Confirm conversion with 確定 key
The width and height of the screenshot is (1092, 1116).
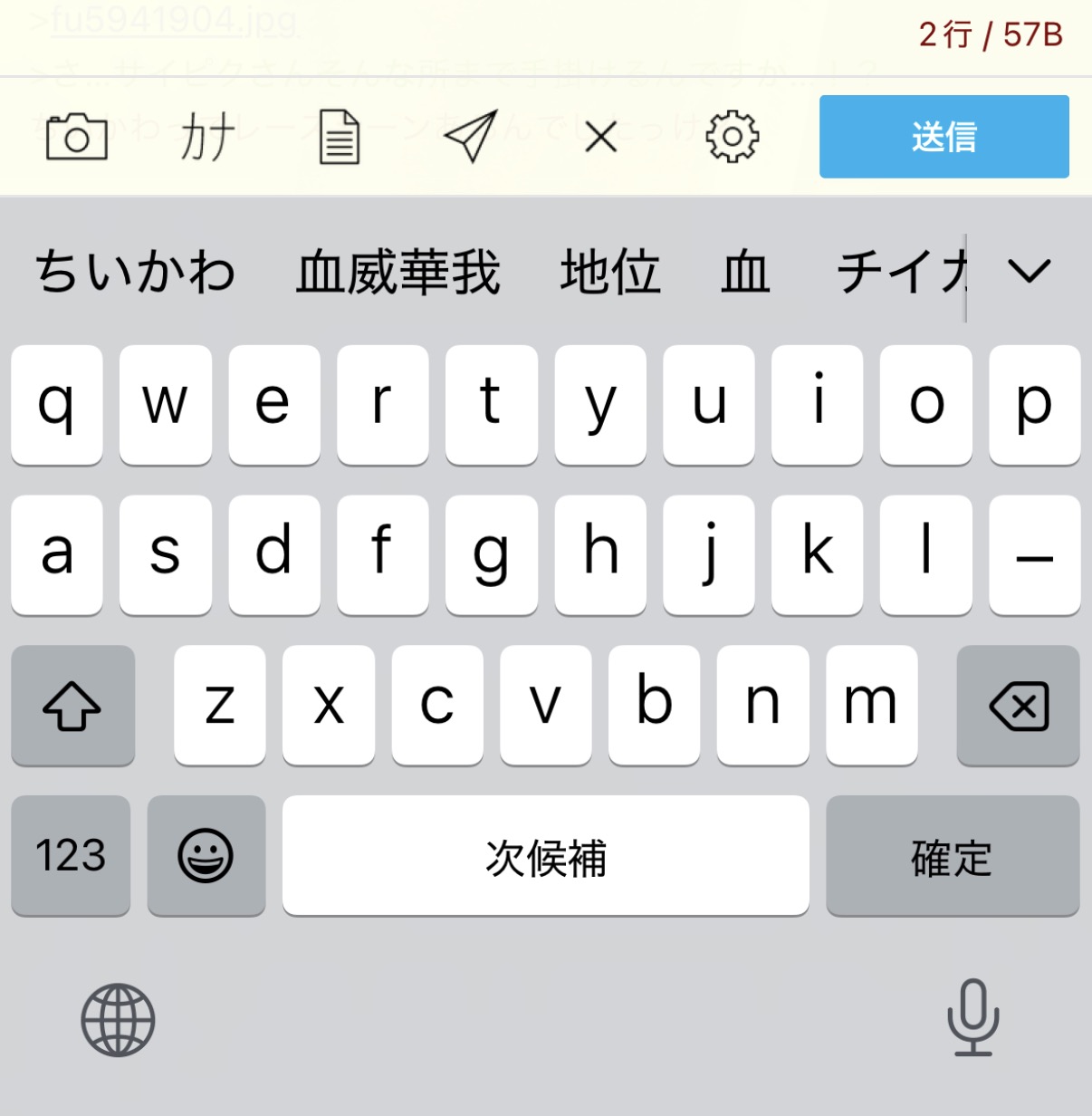[x=952, y=855]
